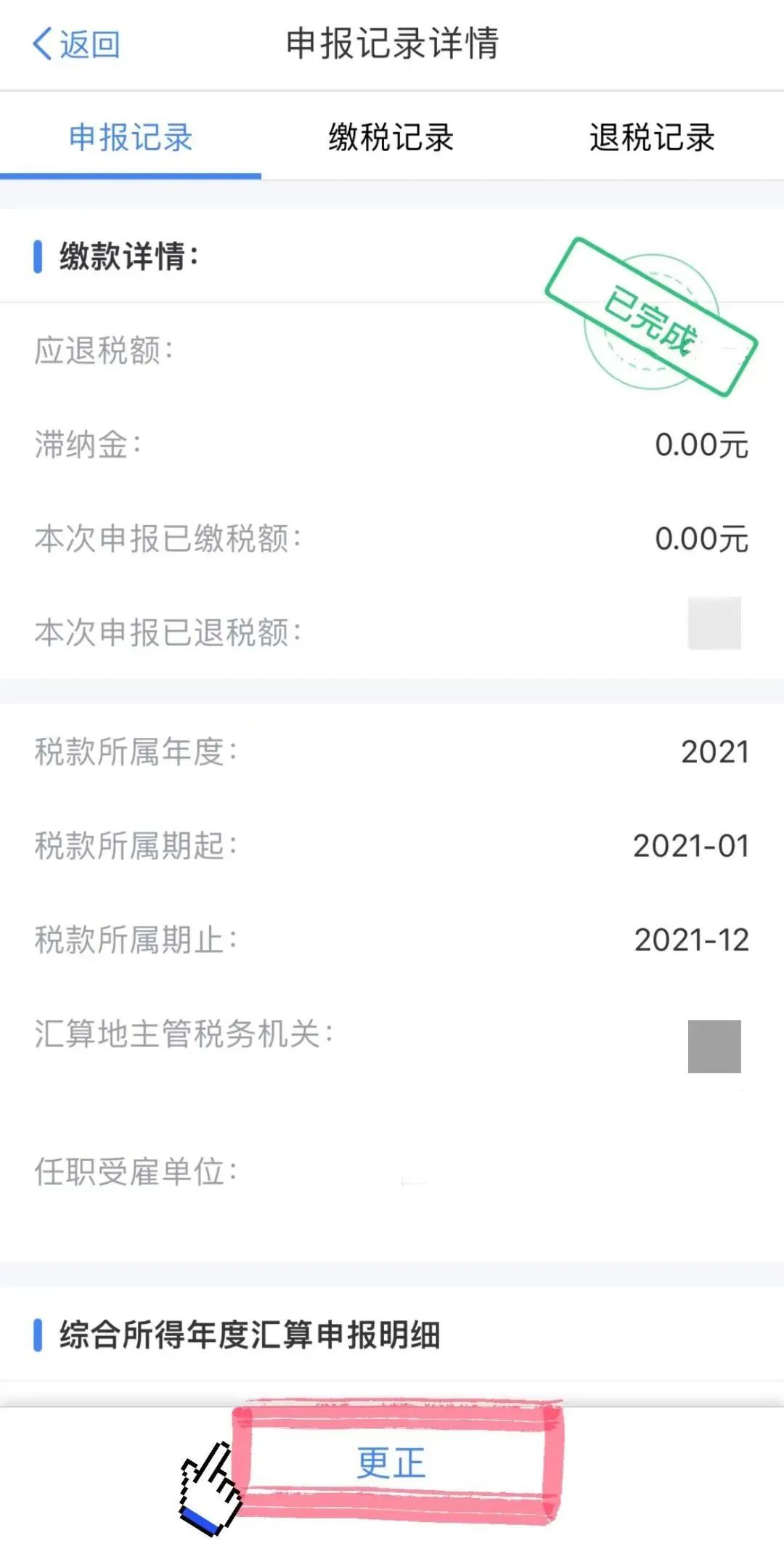Go back using 返回
Screen dimensions: 784x1562
[76, 44]
